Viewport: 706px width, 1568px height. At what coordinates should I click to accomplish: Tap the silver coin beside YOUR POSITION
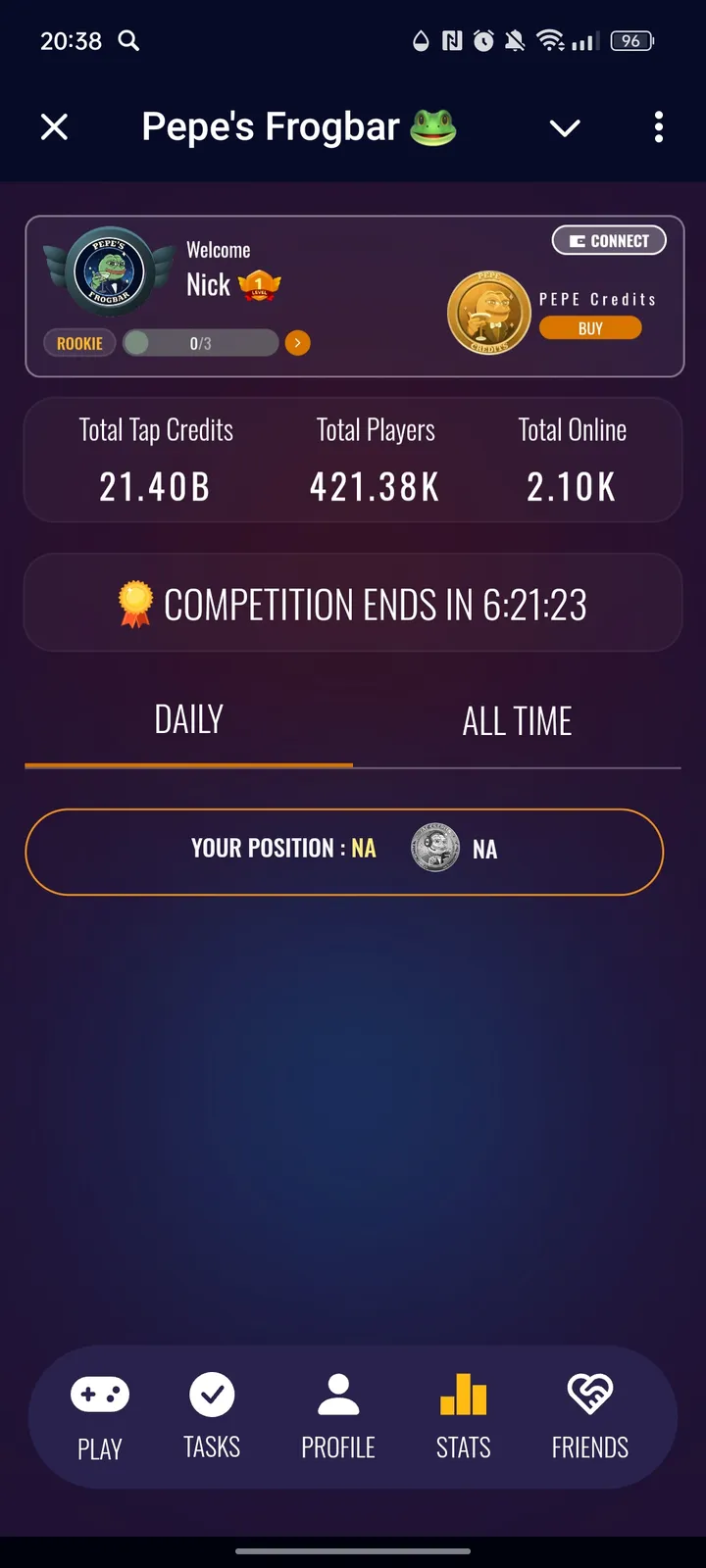pyautogui.click(x=434, y=849)
